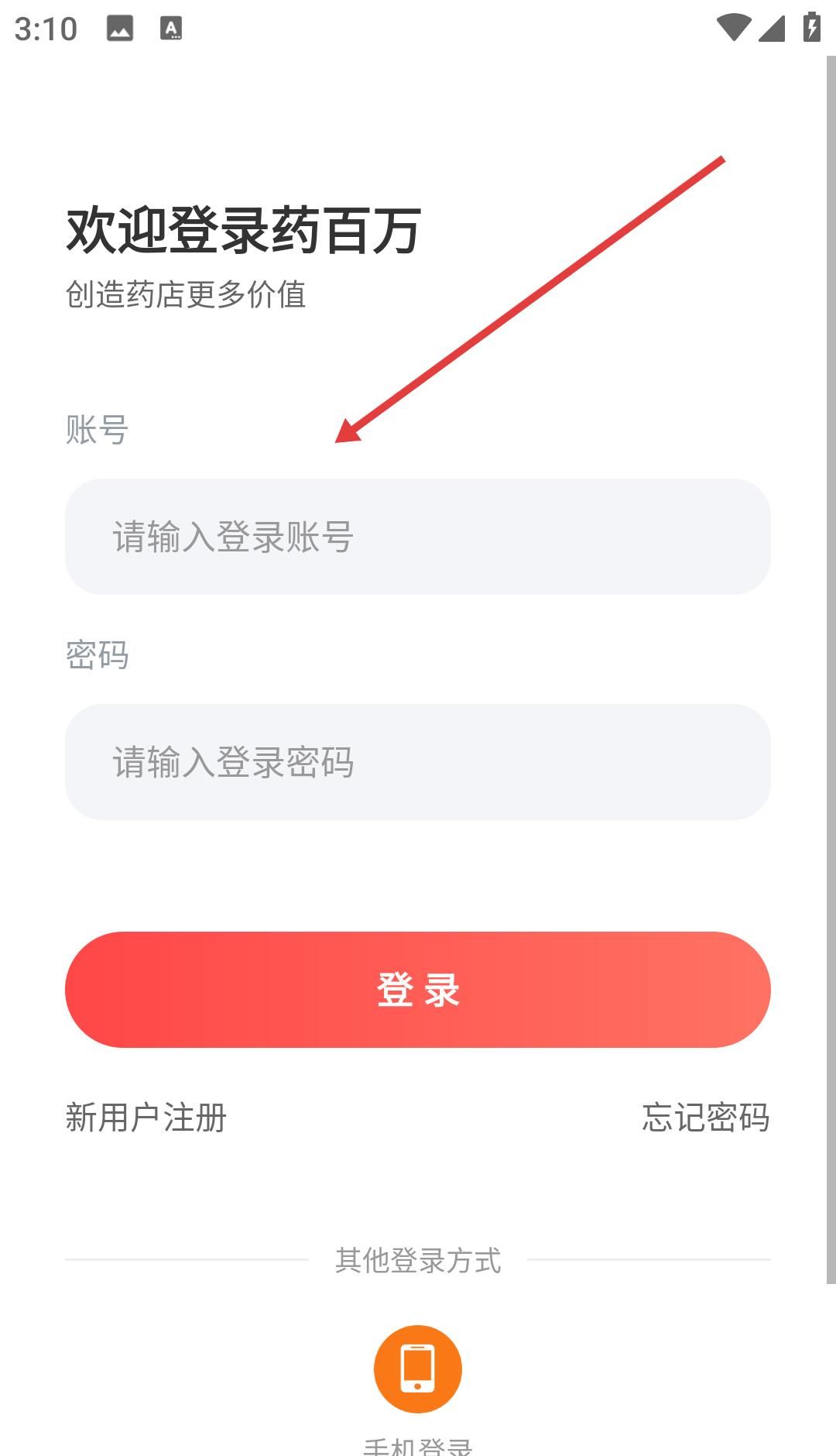Image resolution: width=836 pixels, height=1456 pixels.
Task: Choose the orange 手机登录 phone login icon
Action: click(x=418, y=1368)
